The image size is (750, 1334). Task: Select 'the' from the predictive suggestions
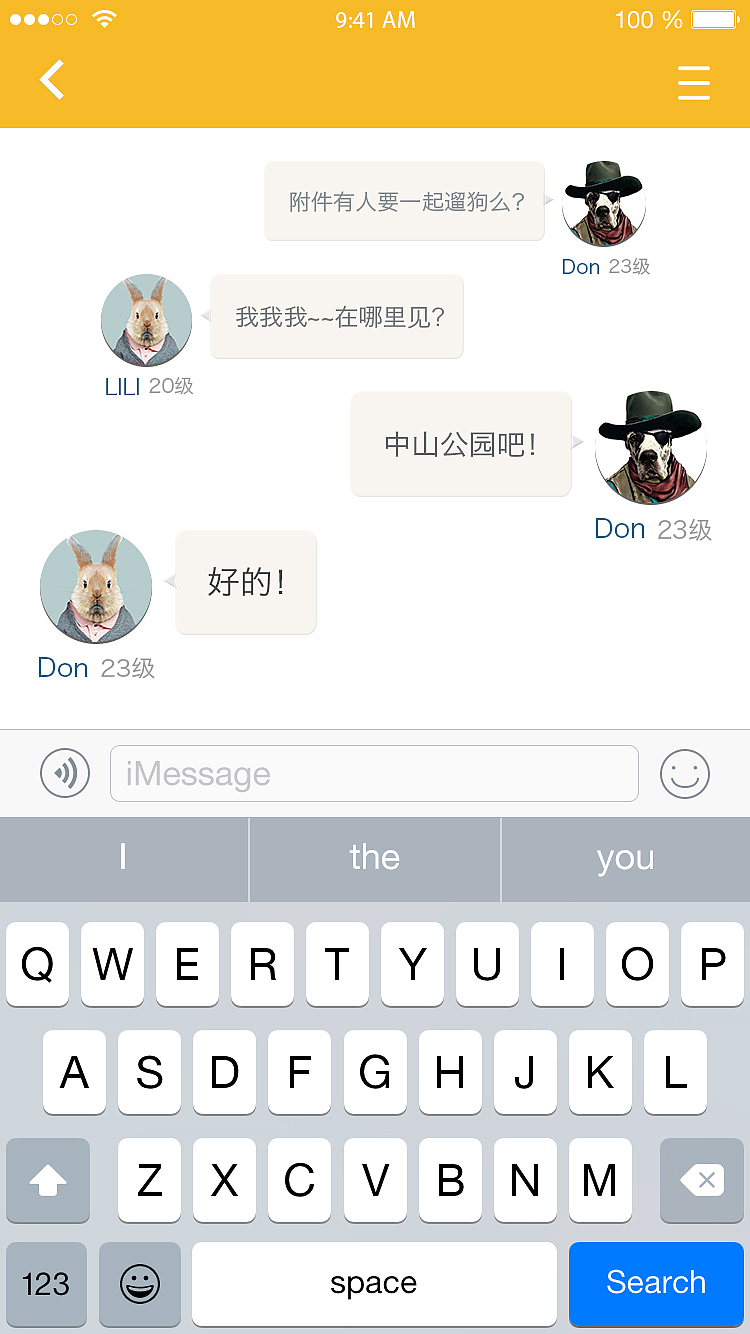click(374, 859)
